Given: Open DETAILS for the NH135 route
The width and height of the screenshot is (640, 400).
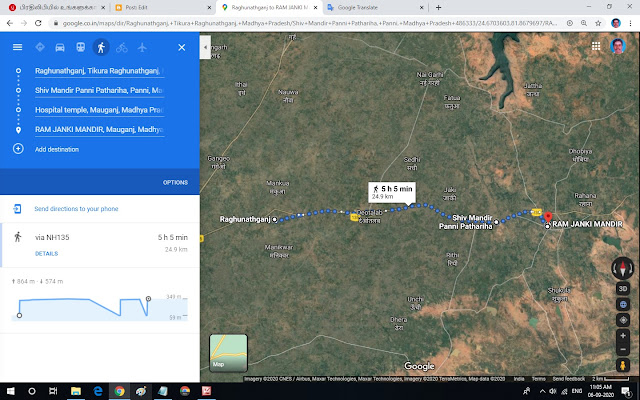Looking at the screenshot, I should [46, 254].
